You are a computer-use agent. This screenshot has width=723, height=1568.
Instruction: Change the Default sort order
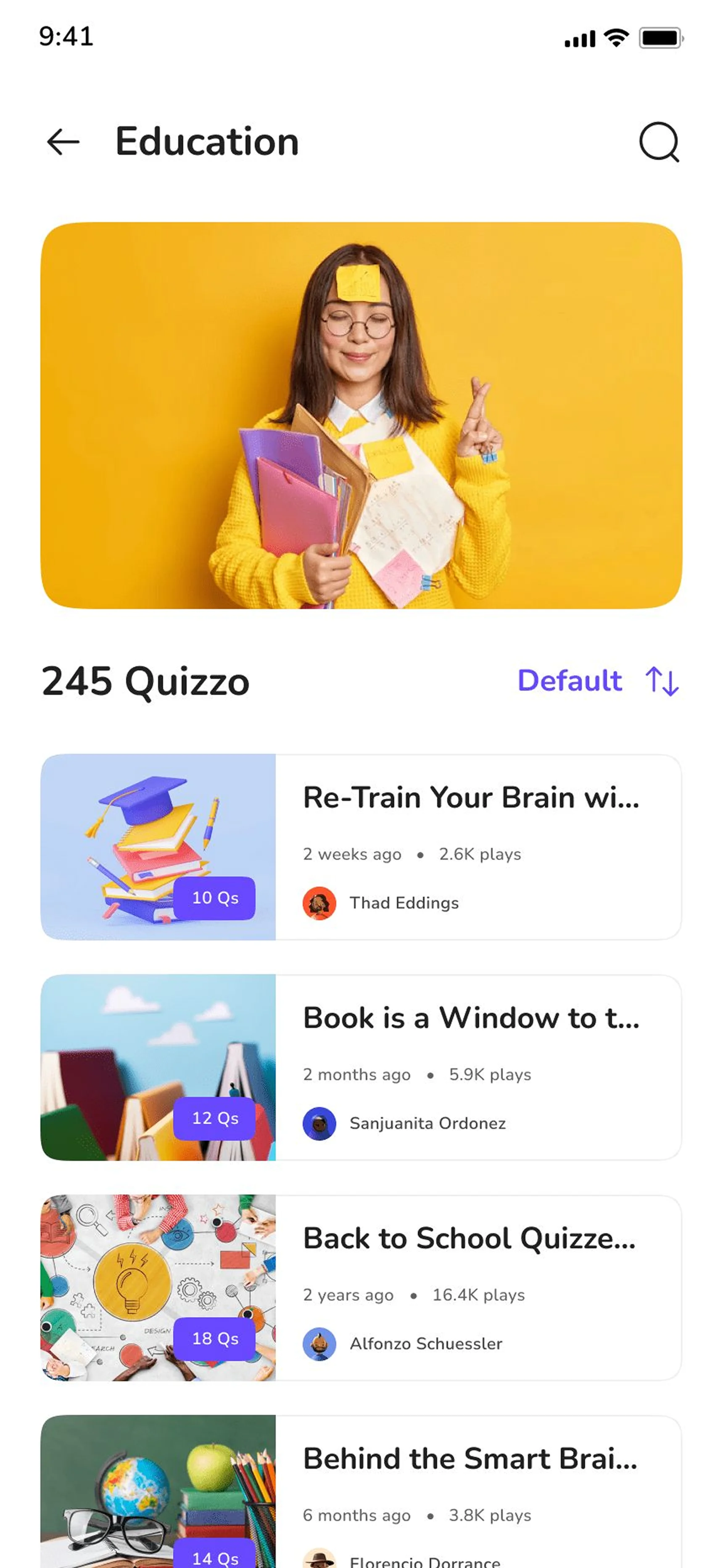pos(598,681)
